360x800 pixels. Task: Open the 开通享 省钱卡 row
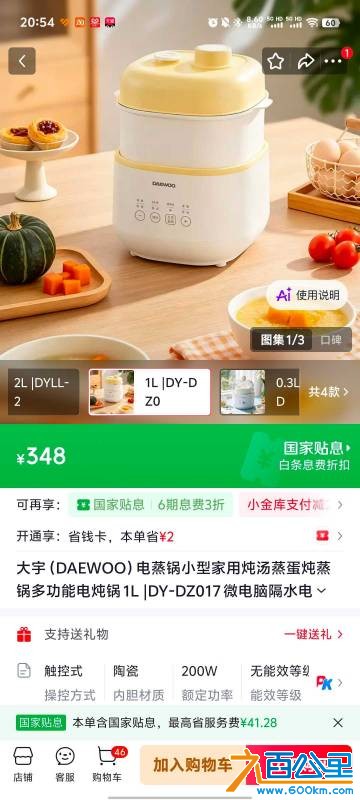pos(180,536)
